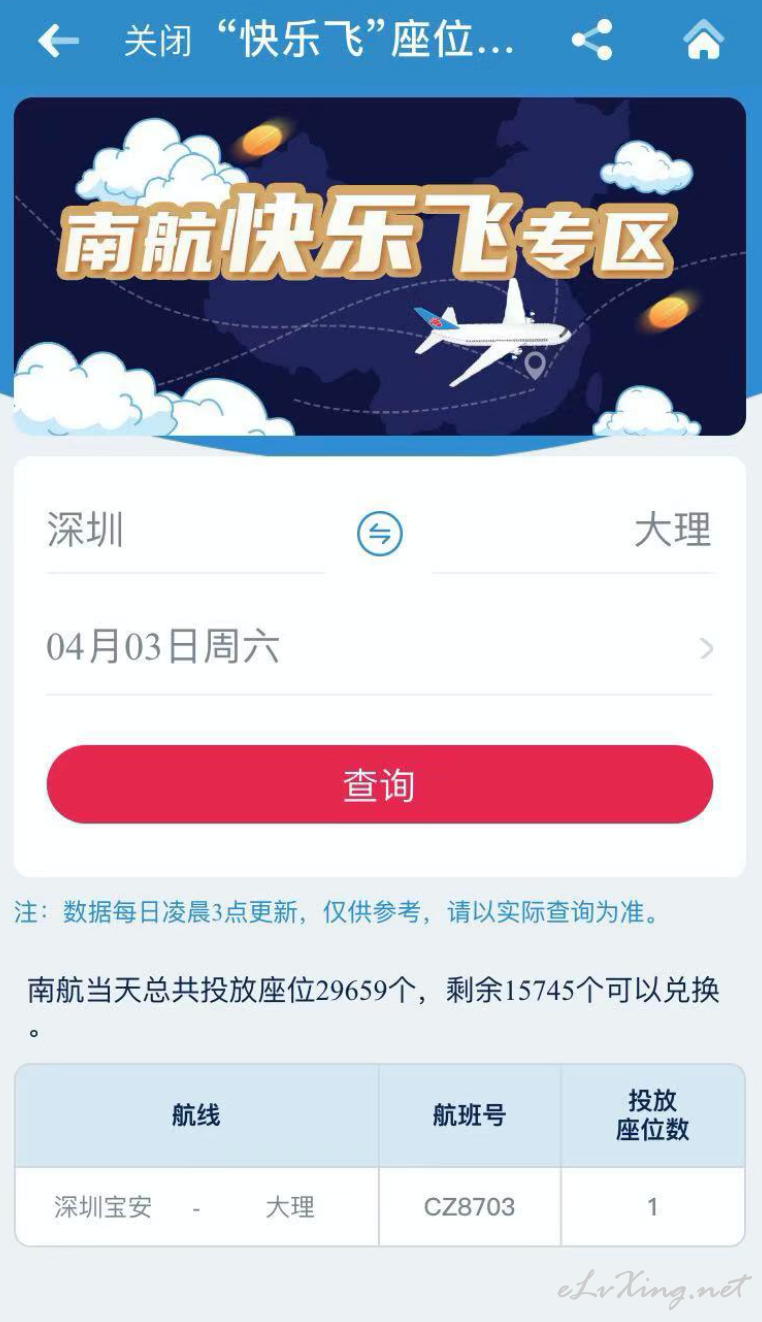Screen dimensions: 762x1322
Task: Open the 南航快乐飞专区 banner
Action: pyautogui.click(x=380, y=266)
